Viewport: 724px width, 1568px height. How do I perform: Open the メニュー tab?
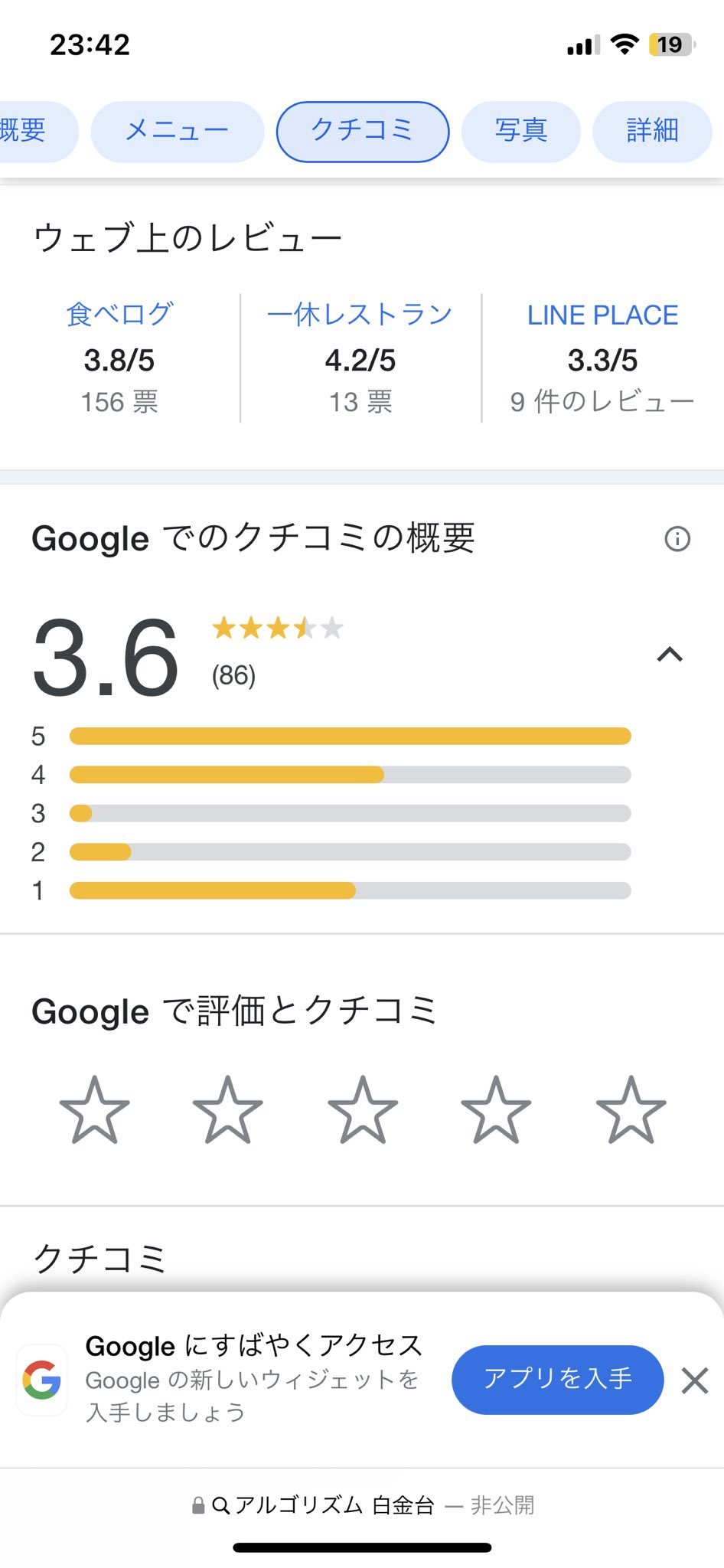tap(178, 132)
